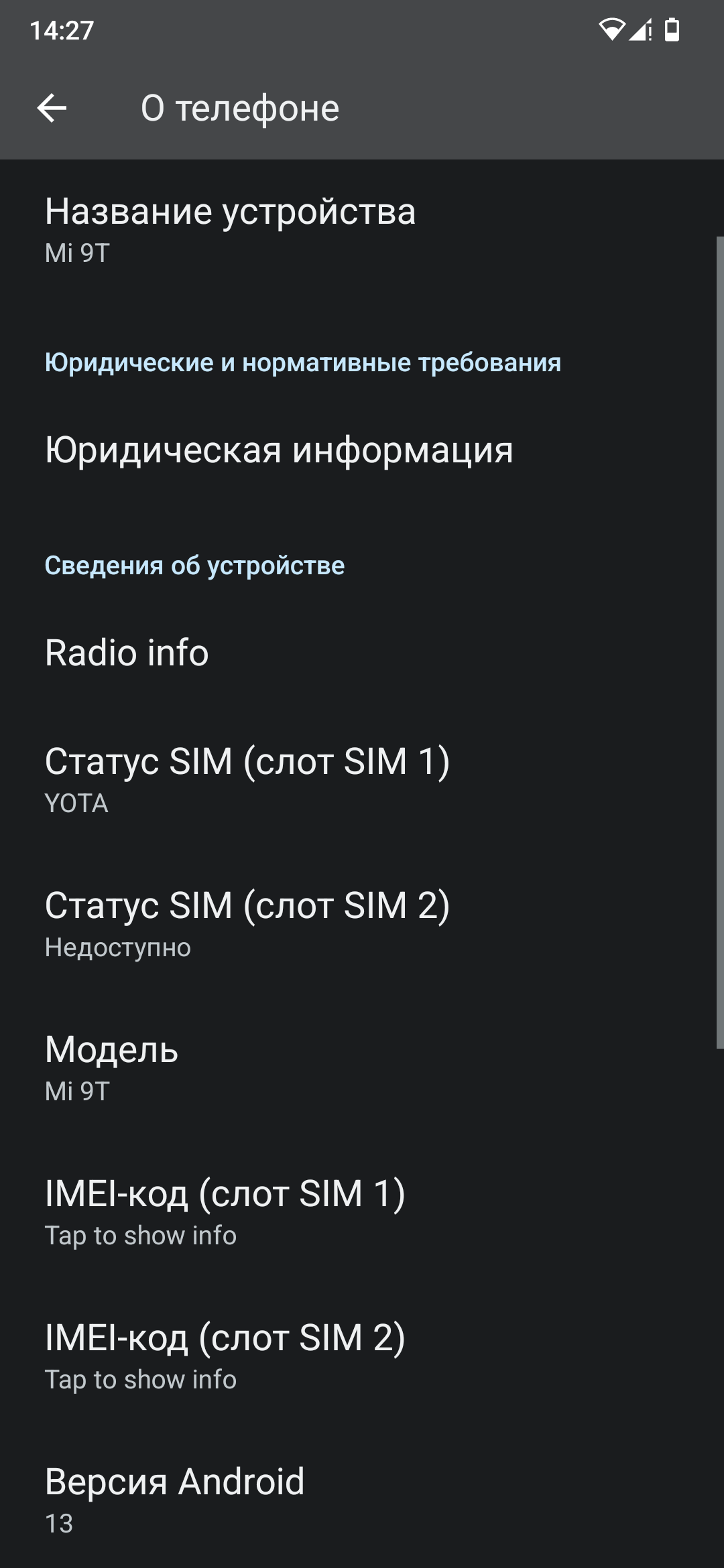Go back from the О телефоне screen
Screen dimensions: 724x1568
coord(52,108)
